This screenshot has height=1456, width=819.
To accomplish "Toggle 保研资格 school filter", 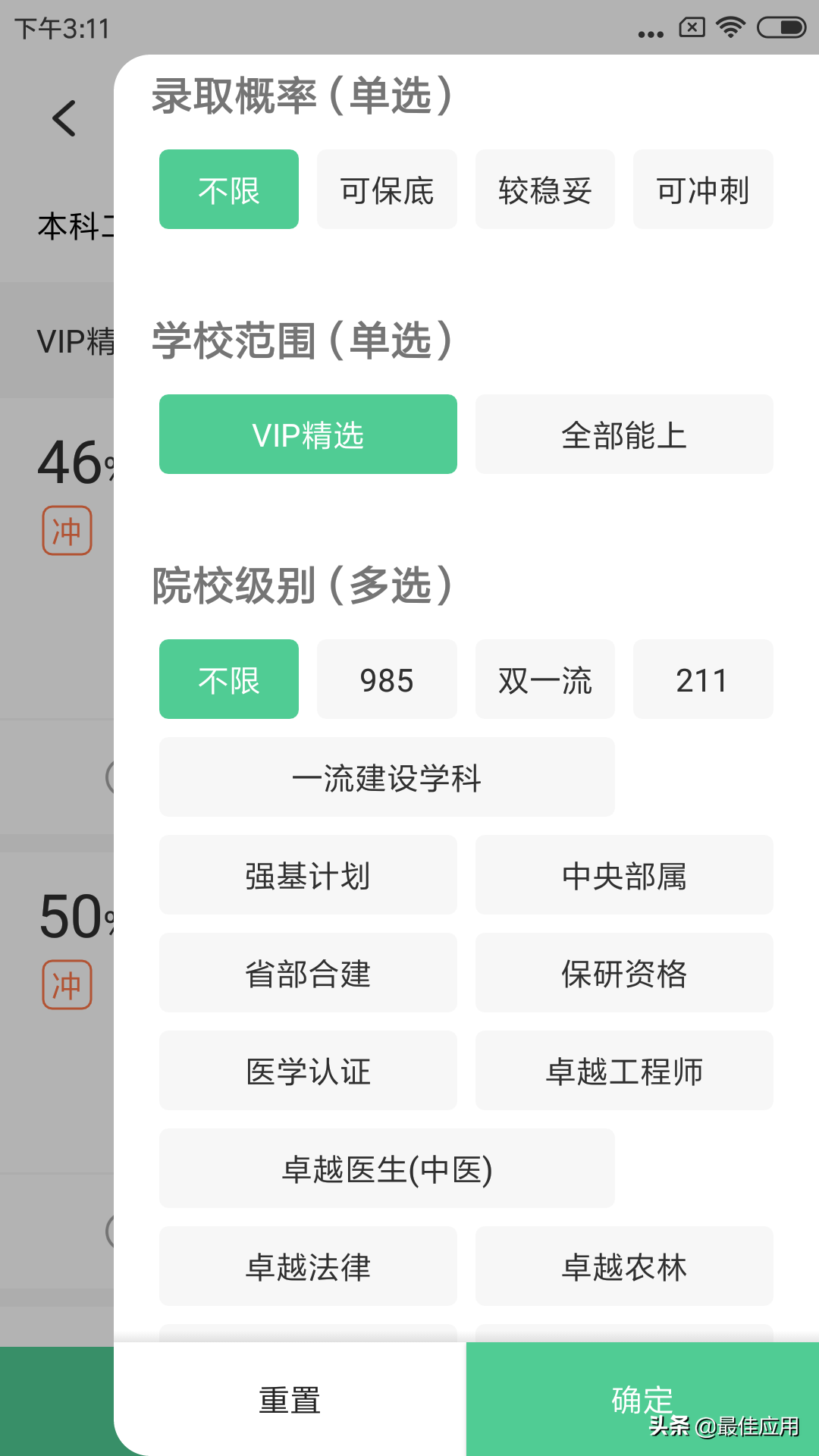I will [623, 973].
